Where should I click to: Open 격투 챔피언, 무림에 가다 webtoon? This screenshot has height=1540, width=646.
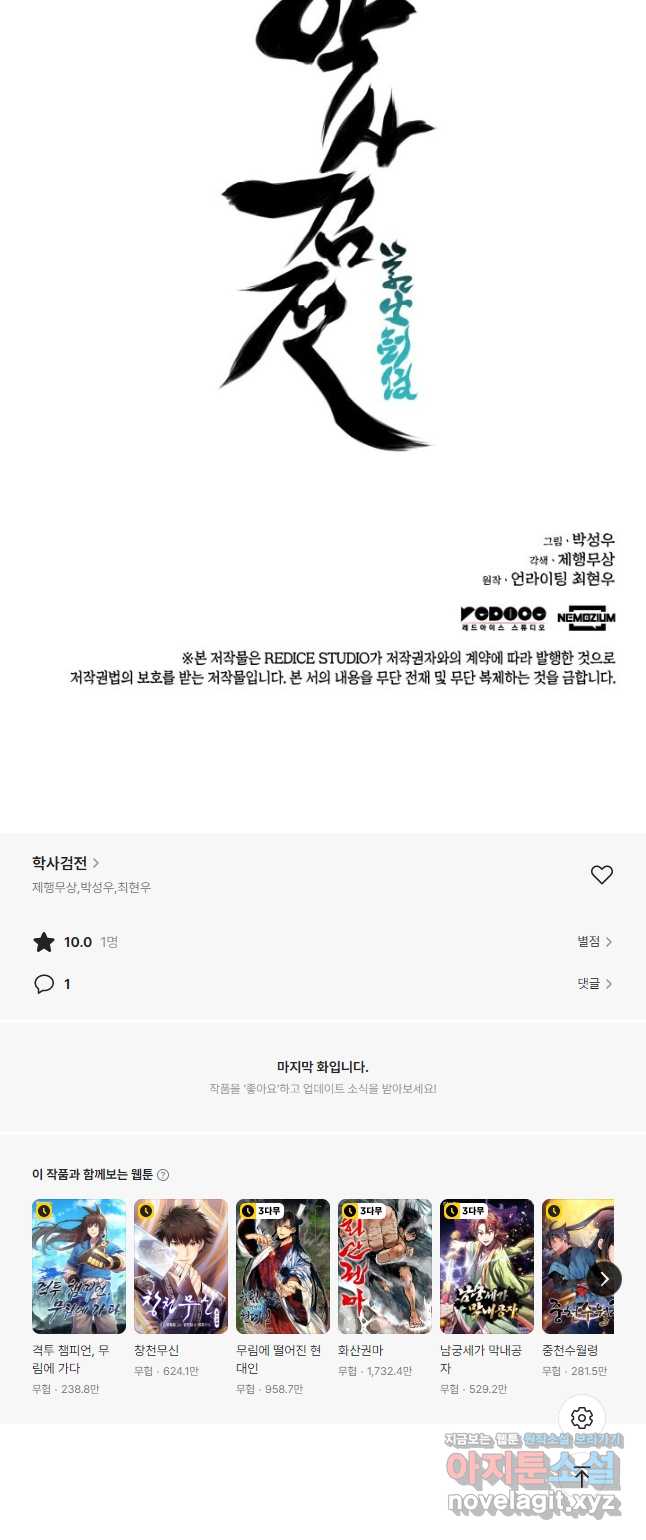79,1266
